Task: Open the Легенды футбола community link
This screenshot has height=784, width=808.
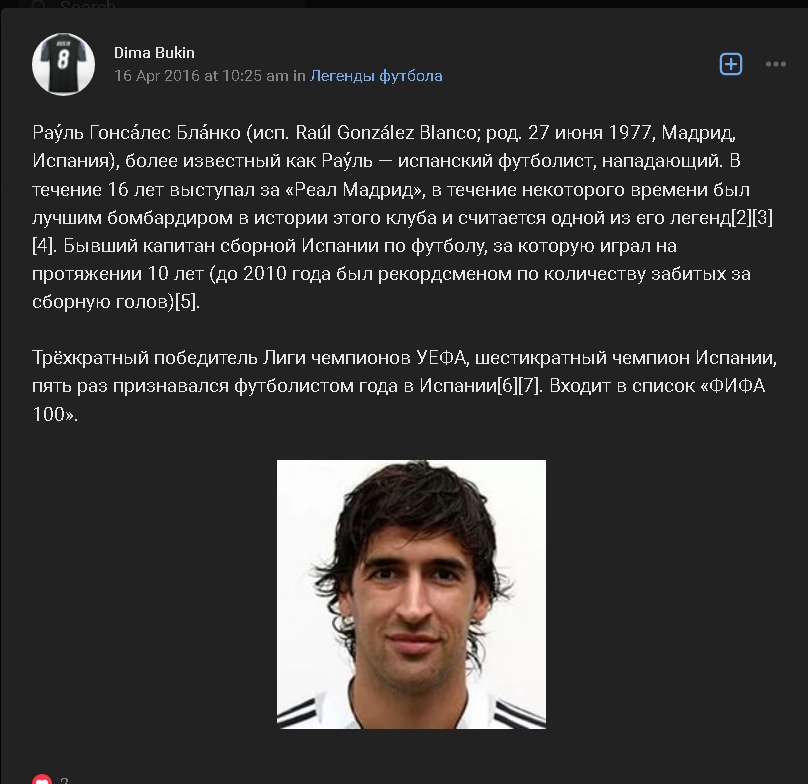Action: [x=375, y=75]
